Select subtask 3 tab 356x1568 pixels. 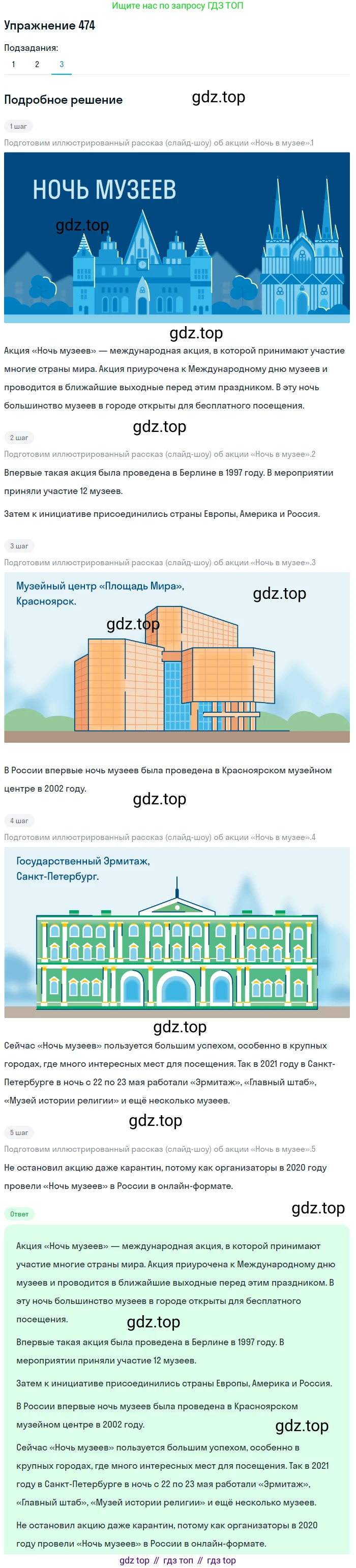[62, 64]
